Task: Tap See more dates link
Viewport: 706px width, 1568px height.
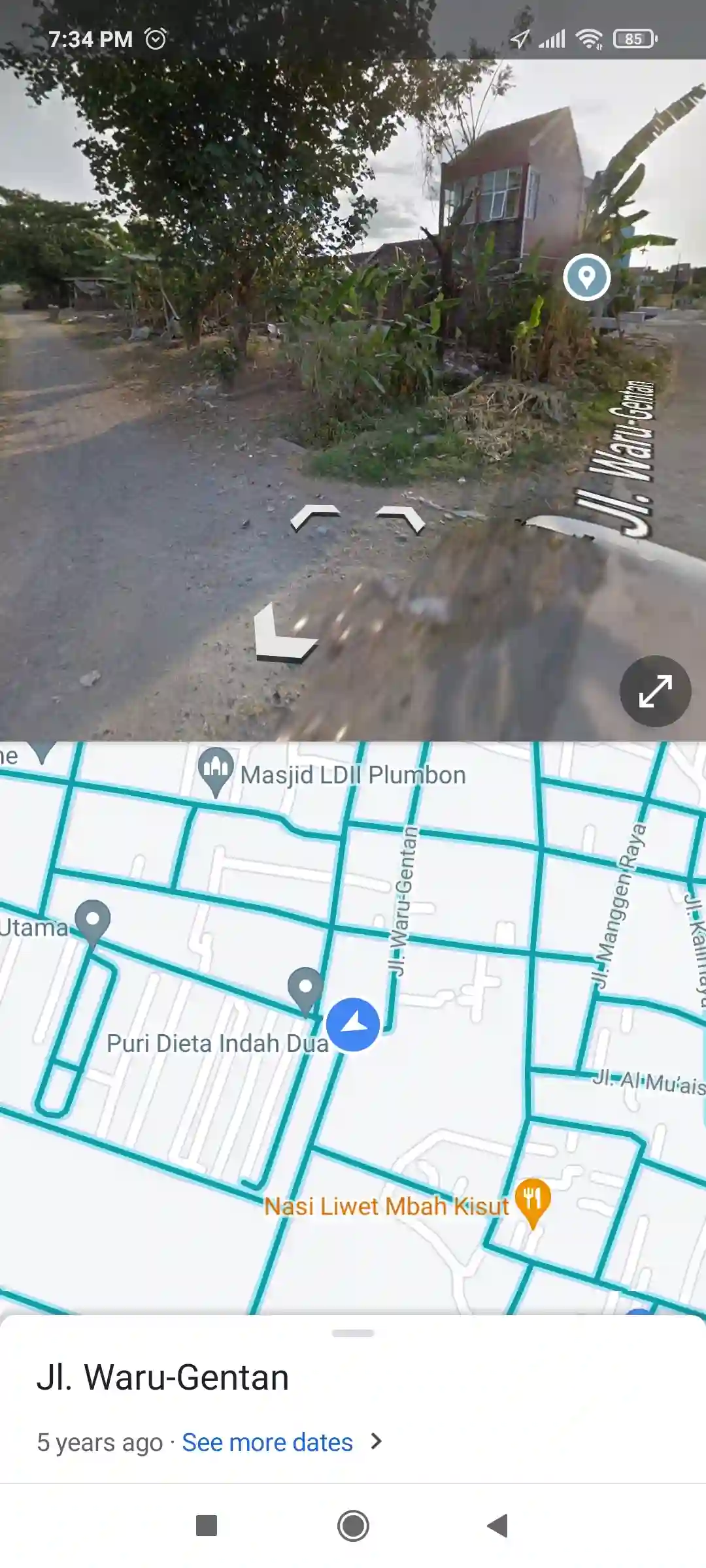Action: tap(267, 1442)
